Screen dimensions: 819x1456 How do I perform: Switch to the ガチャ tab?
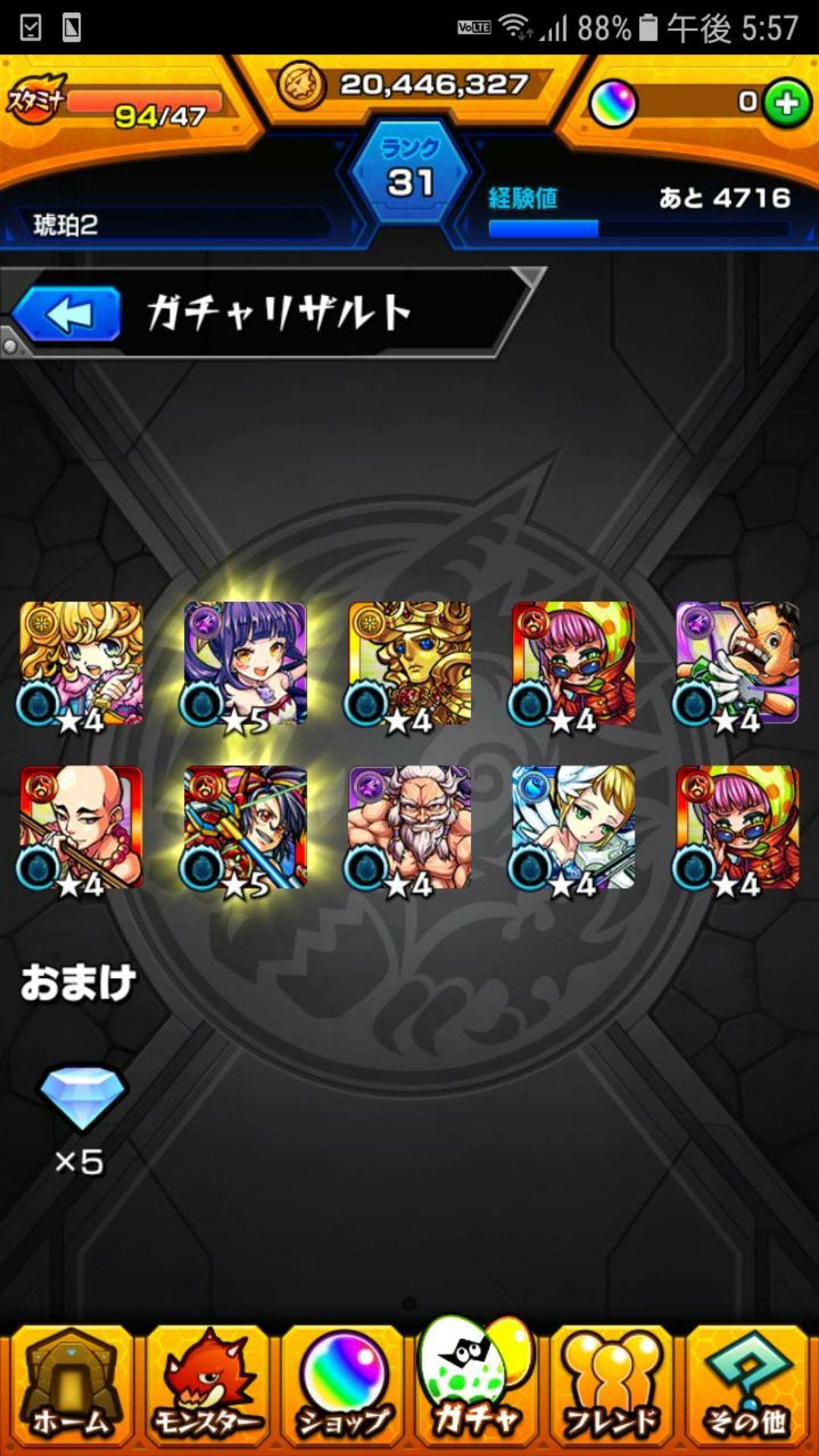pos(476,1389)
